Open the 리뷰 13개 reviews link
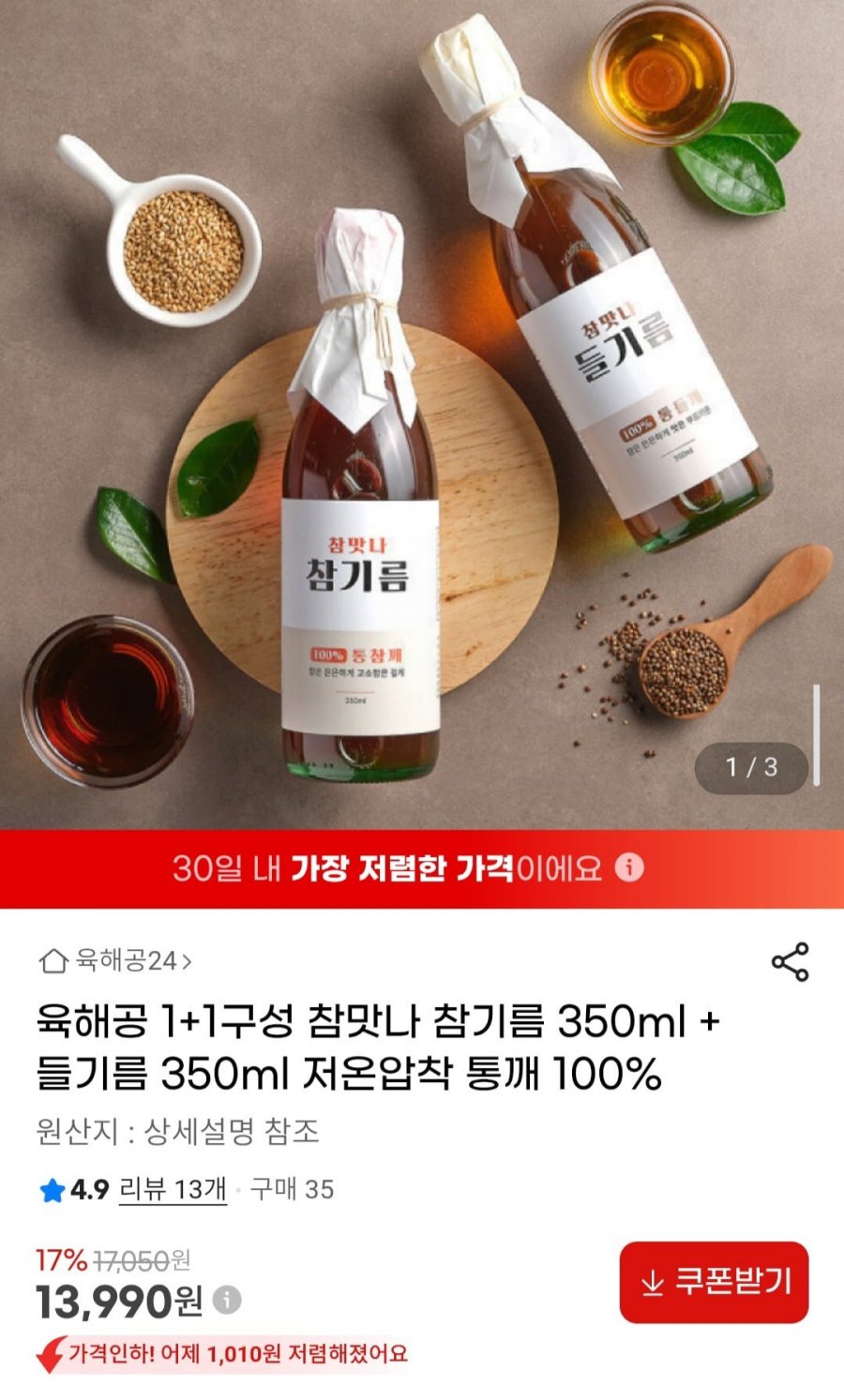This screenshot has height=1400, width=844. pos(173,1189)
